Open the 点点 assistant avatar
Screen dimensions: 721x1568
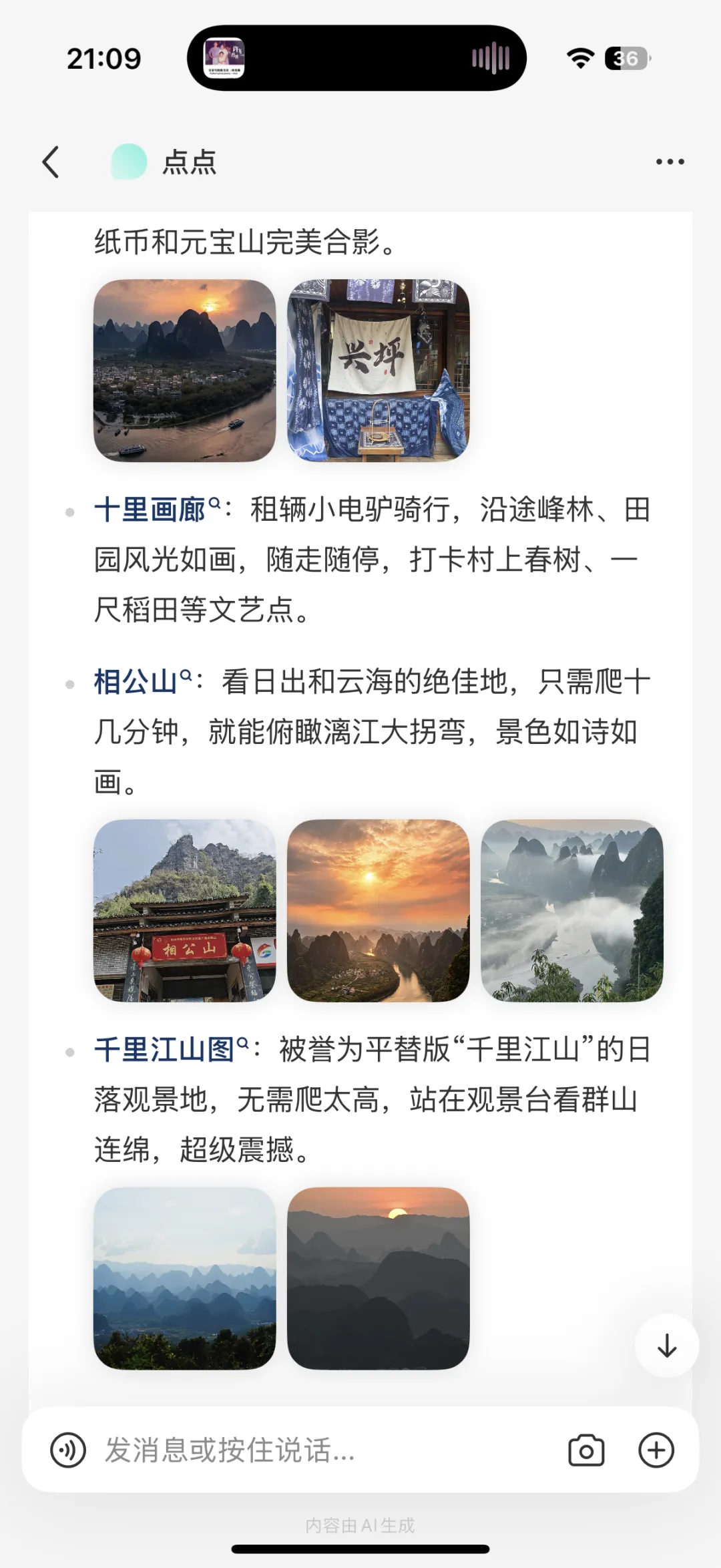pyautogui.click(x=129, y=162)
